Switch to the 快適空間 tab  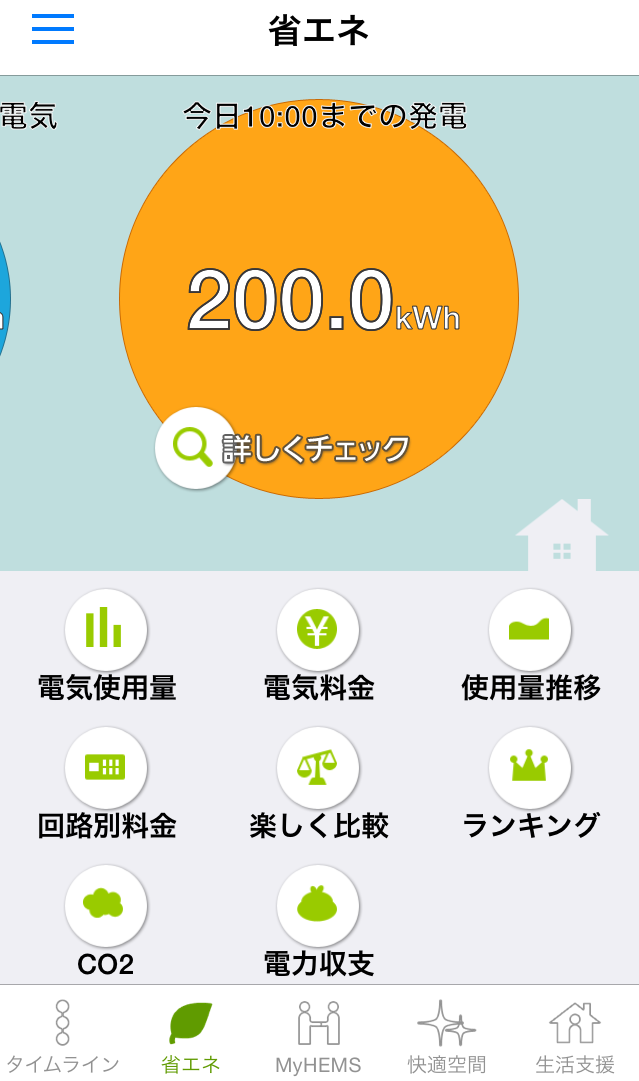coord(446,1036)
